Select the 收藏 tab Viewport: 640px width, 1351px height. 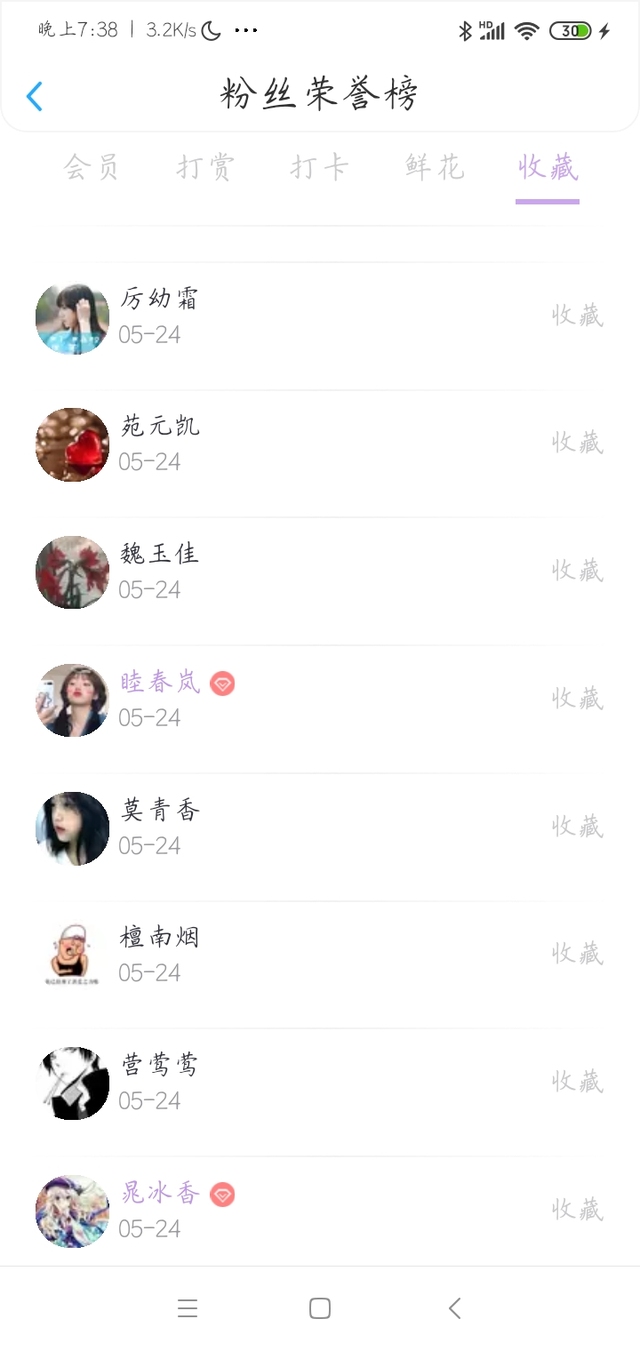548,167
